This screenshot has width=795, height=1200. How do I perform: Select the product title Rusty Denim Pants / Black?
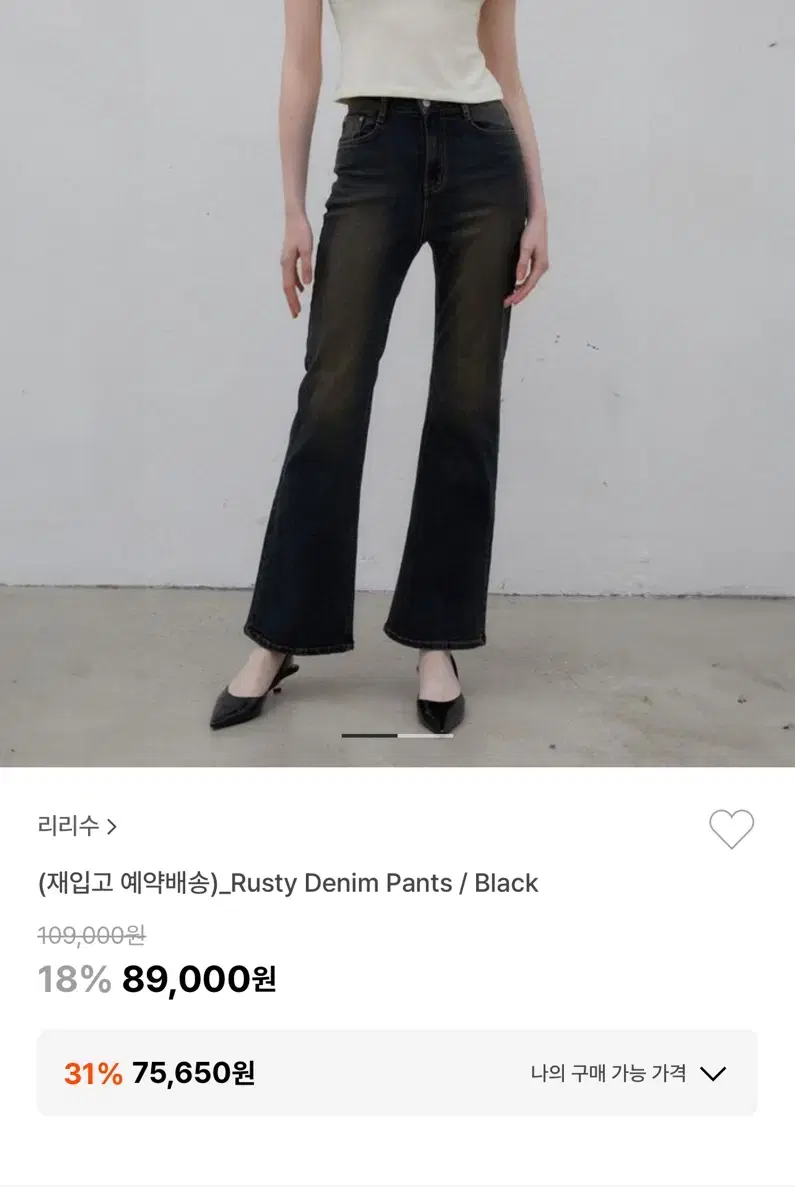point(287,882)
